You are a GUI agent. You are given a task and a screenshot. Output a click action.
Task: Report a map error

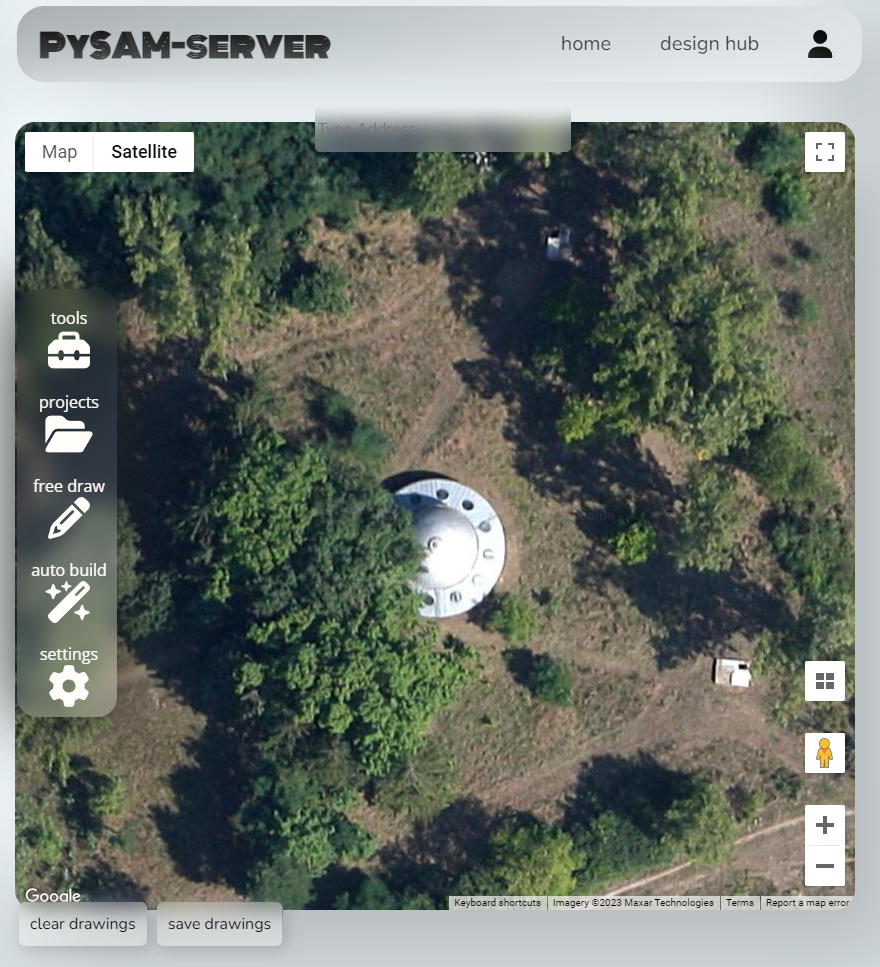tap(807, 903)
